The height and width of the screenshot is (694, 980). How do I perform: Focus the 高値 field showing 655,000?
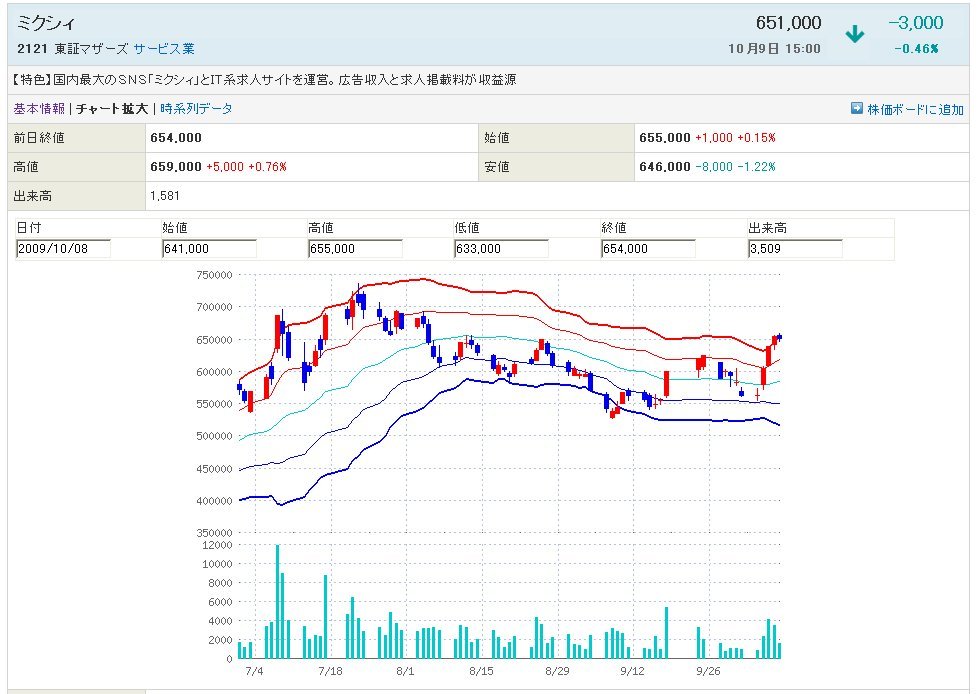tap(355, 249)
